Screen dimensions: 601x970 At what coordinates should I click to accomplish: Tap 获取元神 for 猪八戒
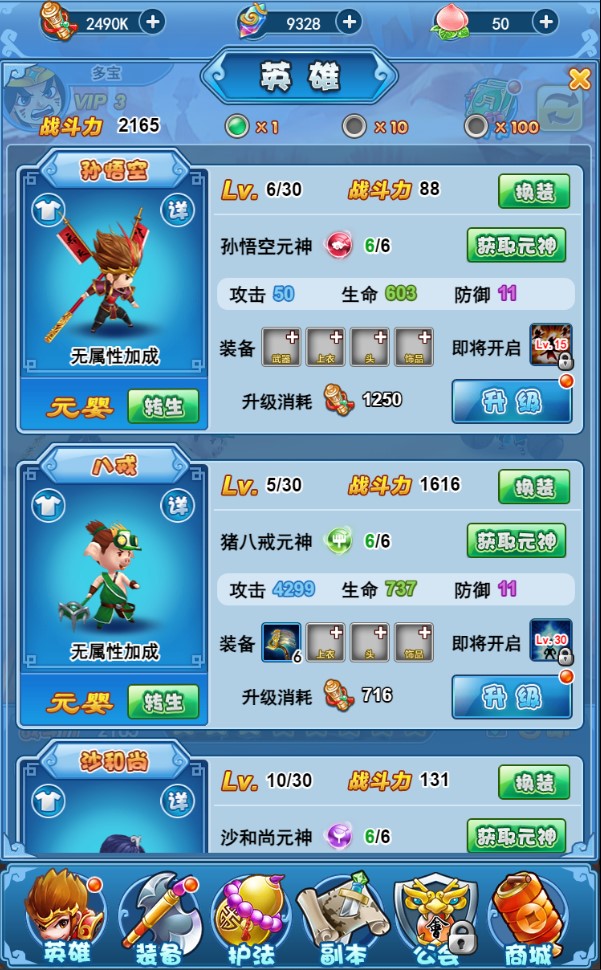(x=516, y=540)
